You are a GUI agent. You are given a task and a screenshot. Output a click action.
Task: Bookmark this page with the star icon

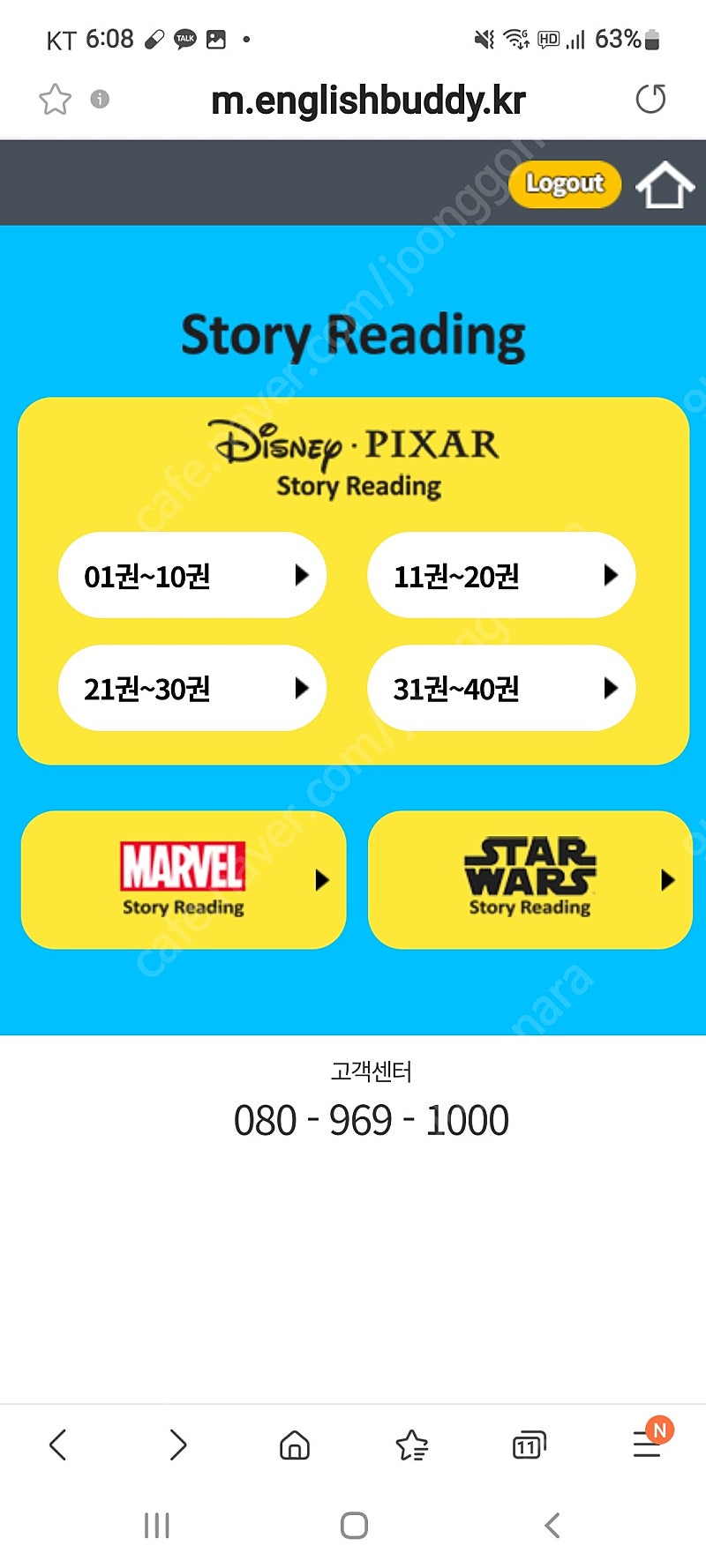point(55,100)
